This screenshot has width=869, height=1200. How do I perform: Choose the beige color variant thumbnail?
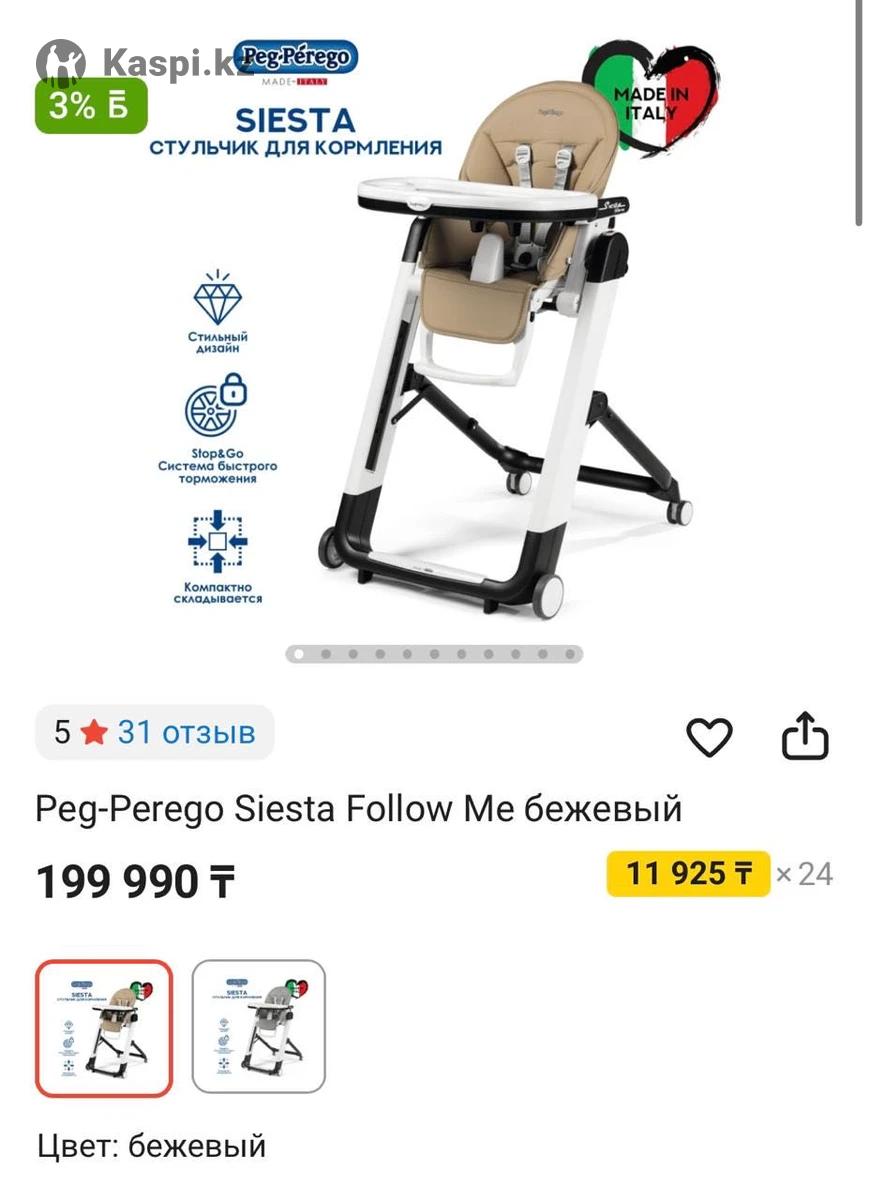tap(104, 1028)
